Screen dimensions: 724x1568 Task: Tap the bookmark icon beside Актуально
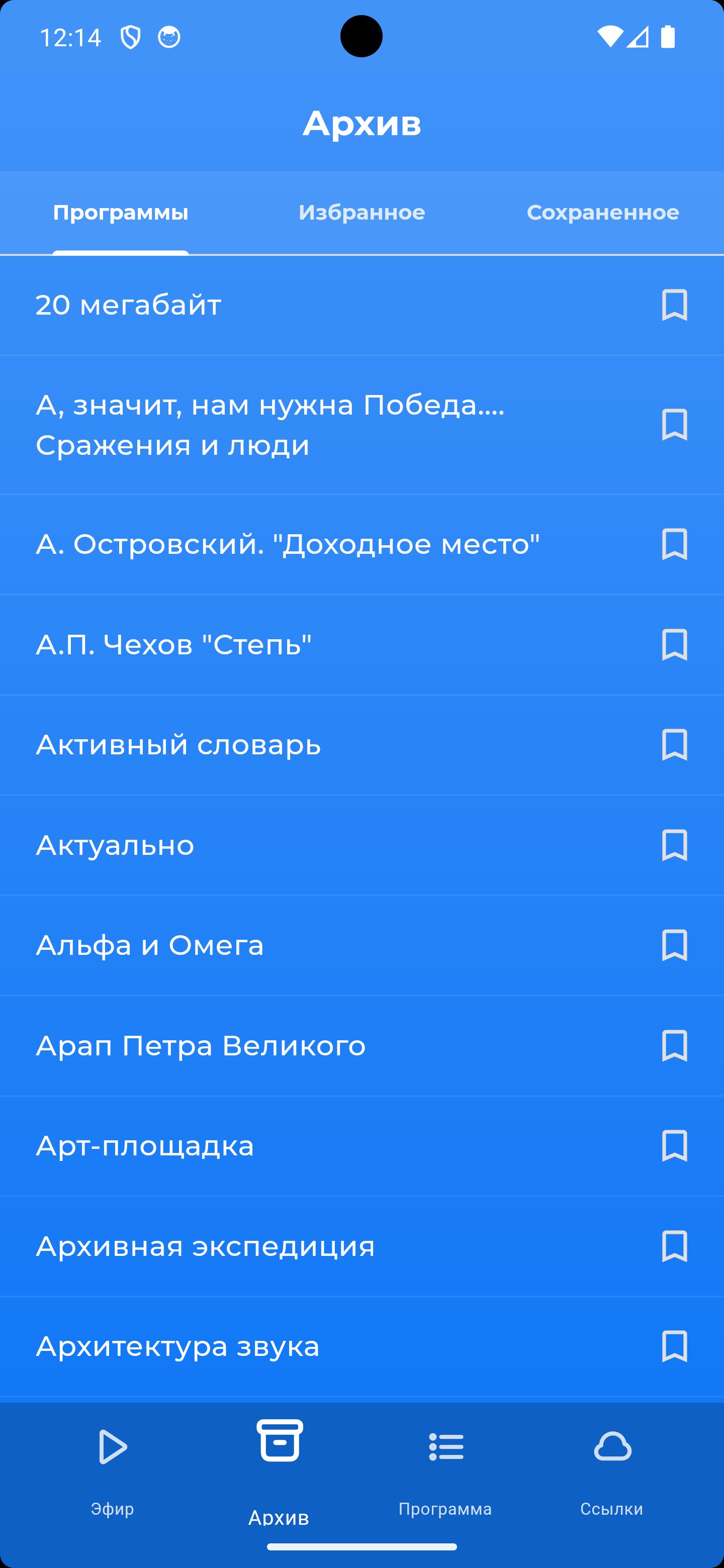(x=675, y=844)
